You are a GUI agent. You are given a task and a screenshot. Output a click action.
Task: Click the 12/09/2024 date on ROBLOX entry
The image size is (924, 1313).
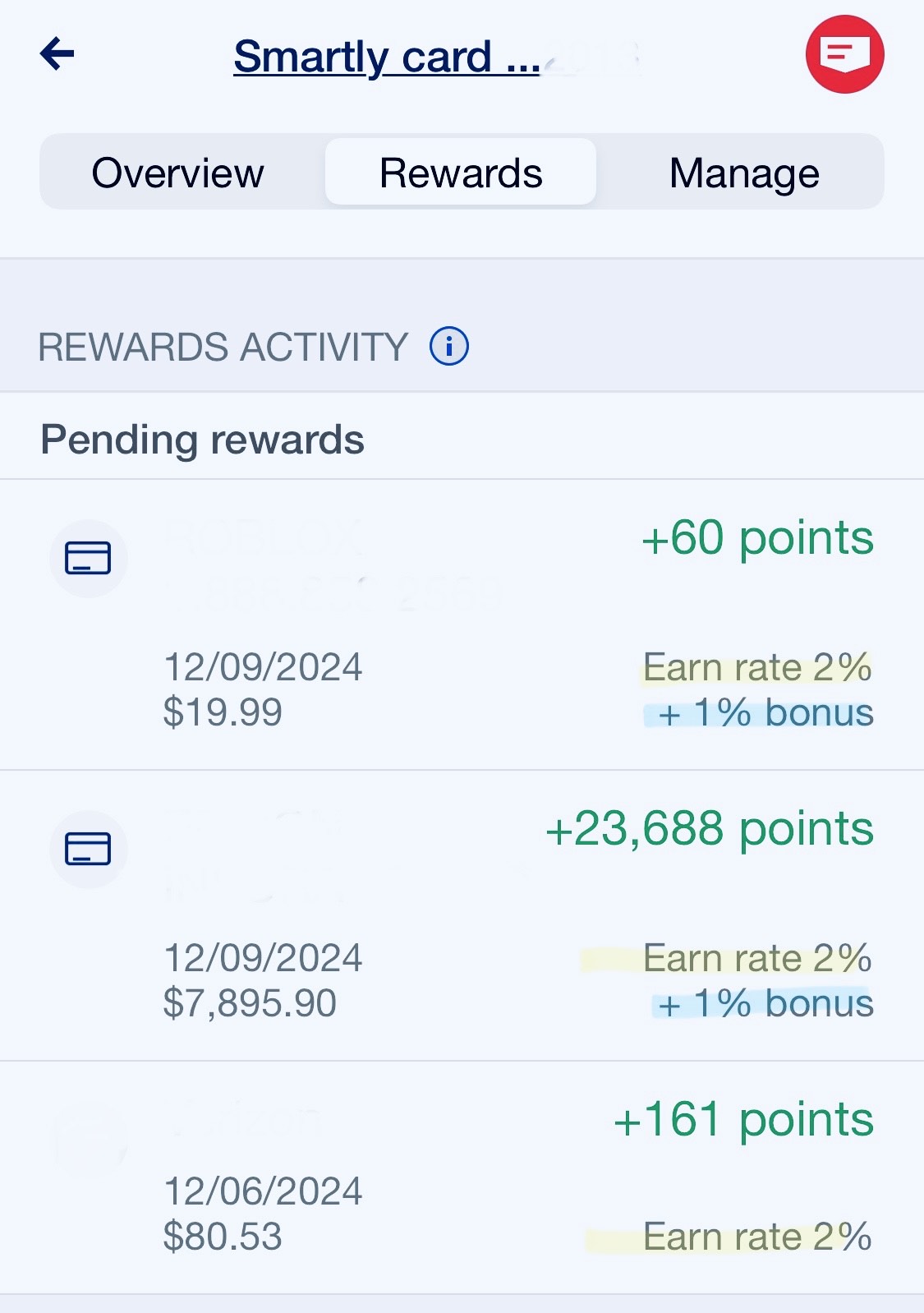click(264, 667)
